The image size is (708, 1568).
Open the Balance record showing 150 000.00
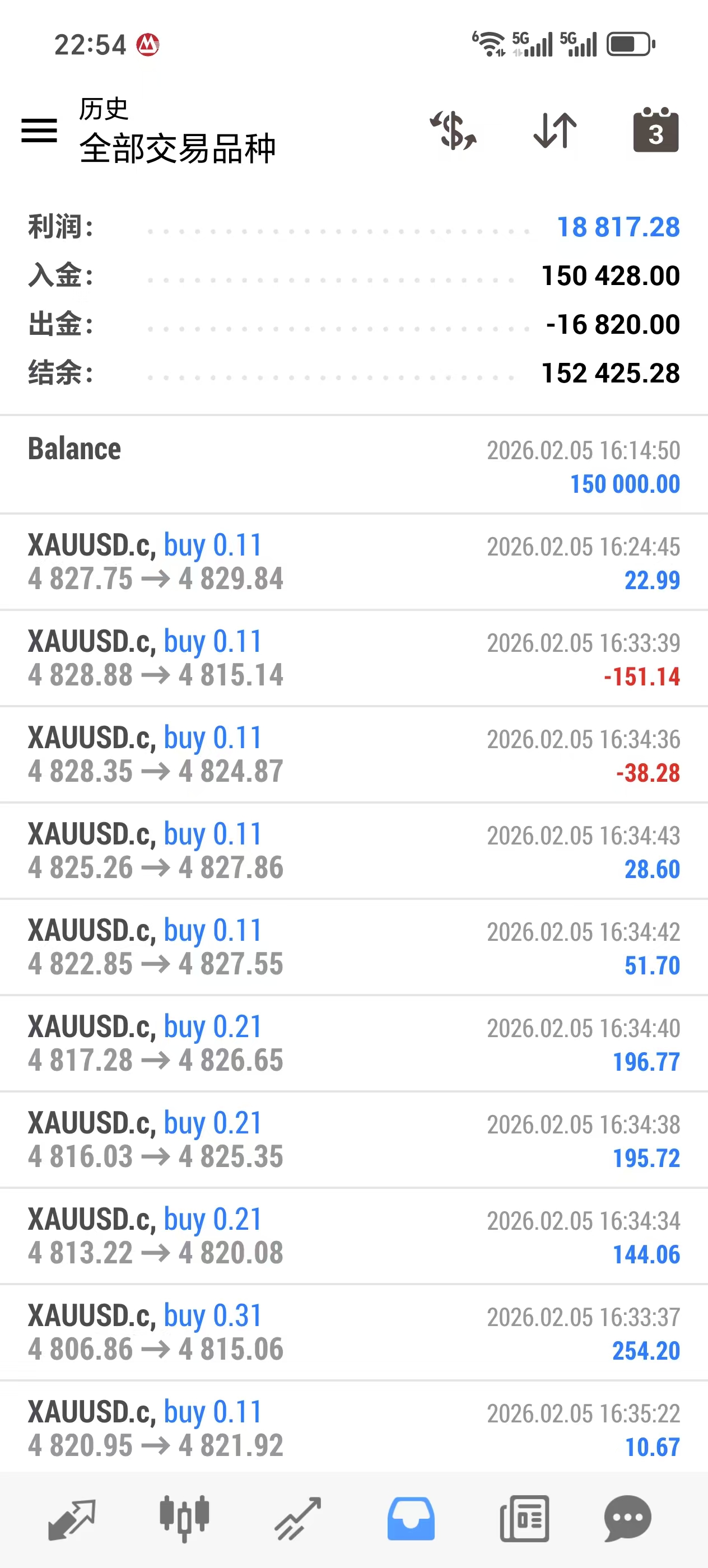tap(353, 464)
